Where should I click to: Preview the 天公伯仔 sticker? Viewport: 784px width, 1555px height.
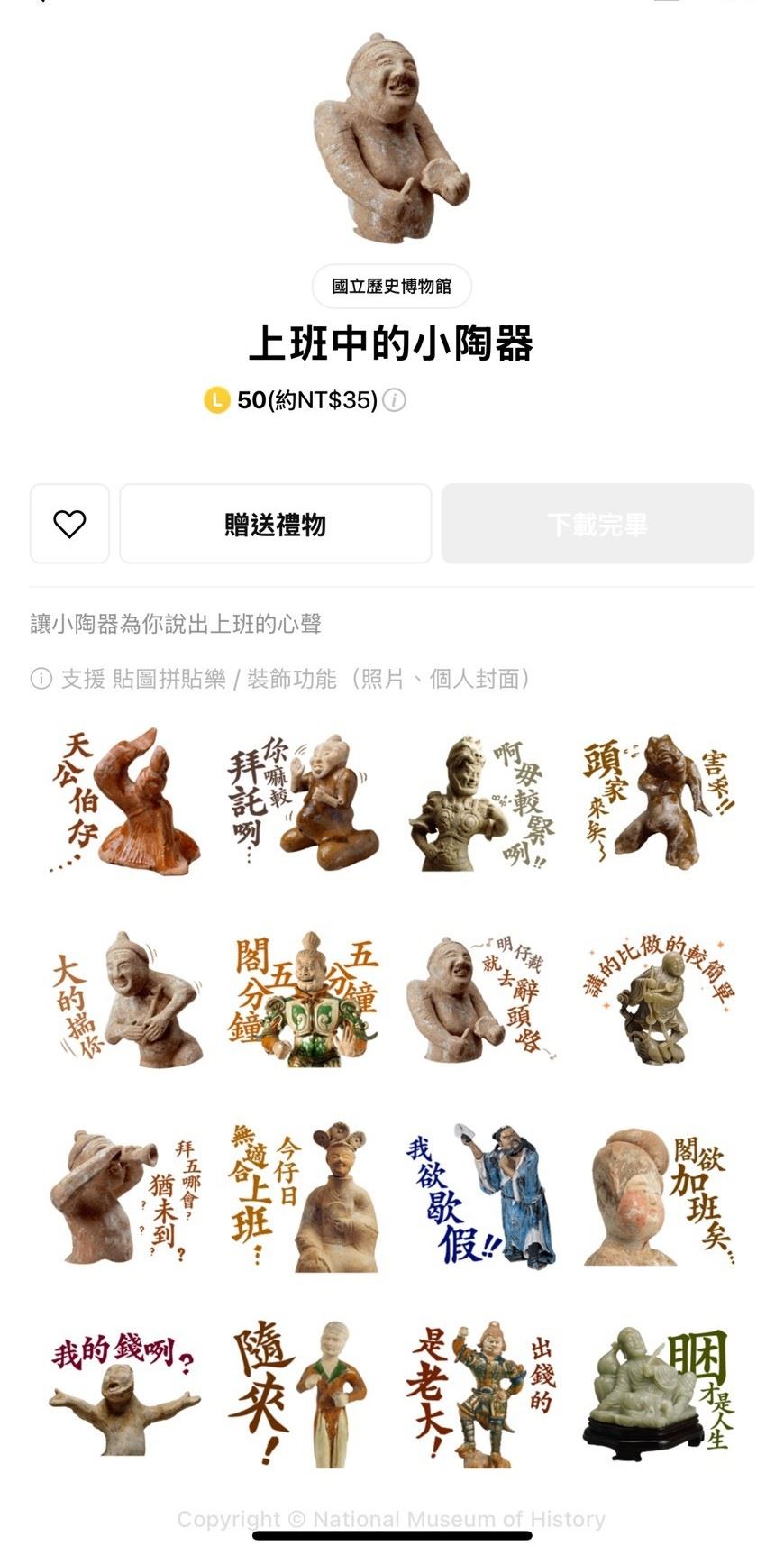click(124, 802)
